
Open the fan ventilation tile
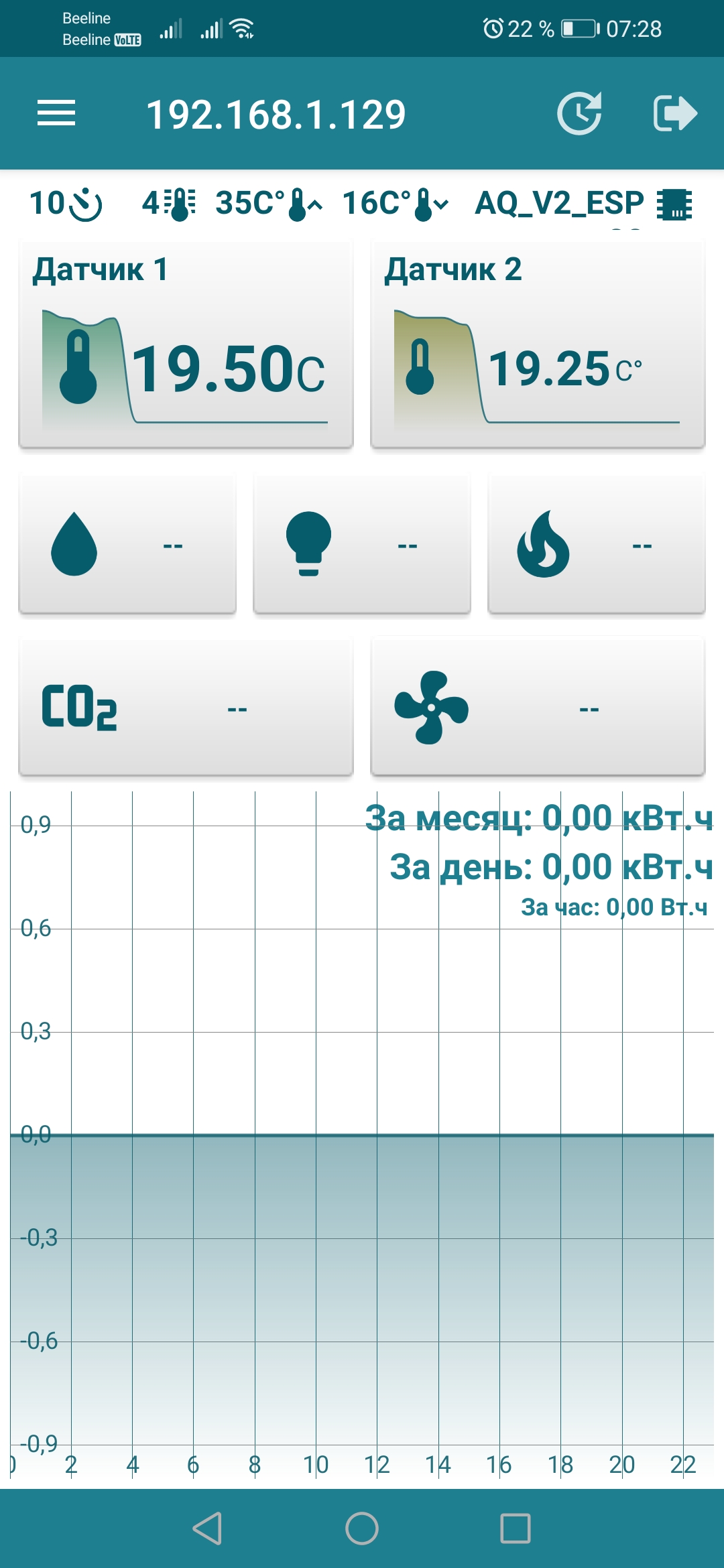point(538,708)
